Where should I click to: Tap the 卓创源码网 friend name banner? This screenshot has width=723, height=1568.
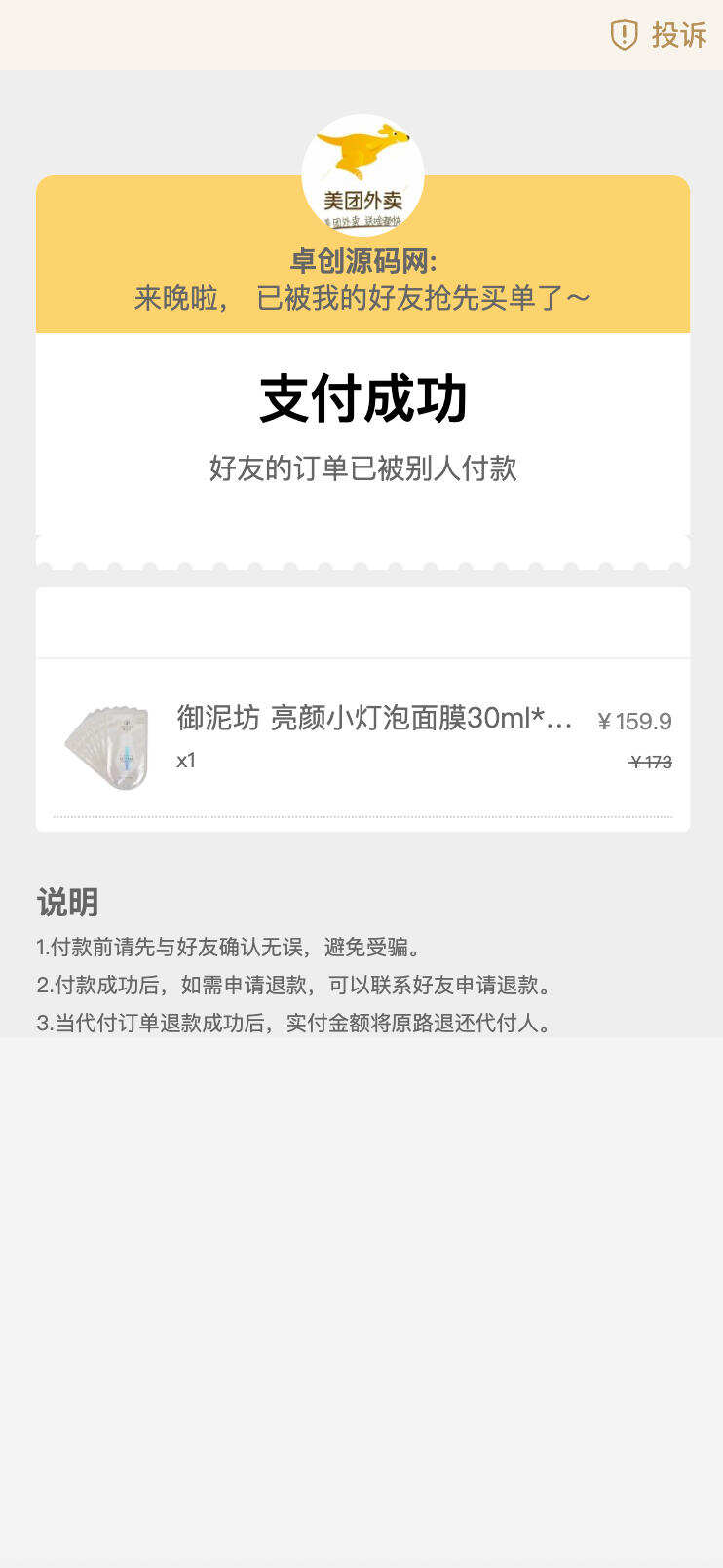click(361, 260)
